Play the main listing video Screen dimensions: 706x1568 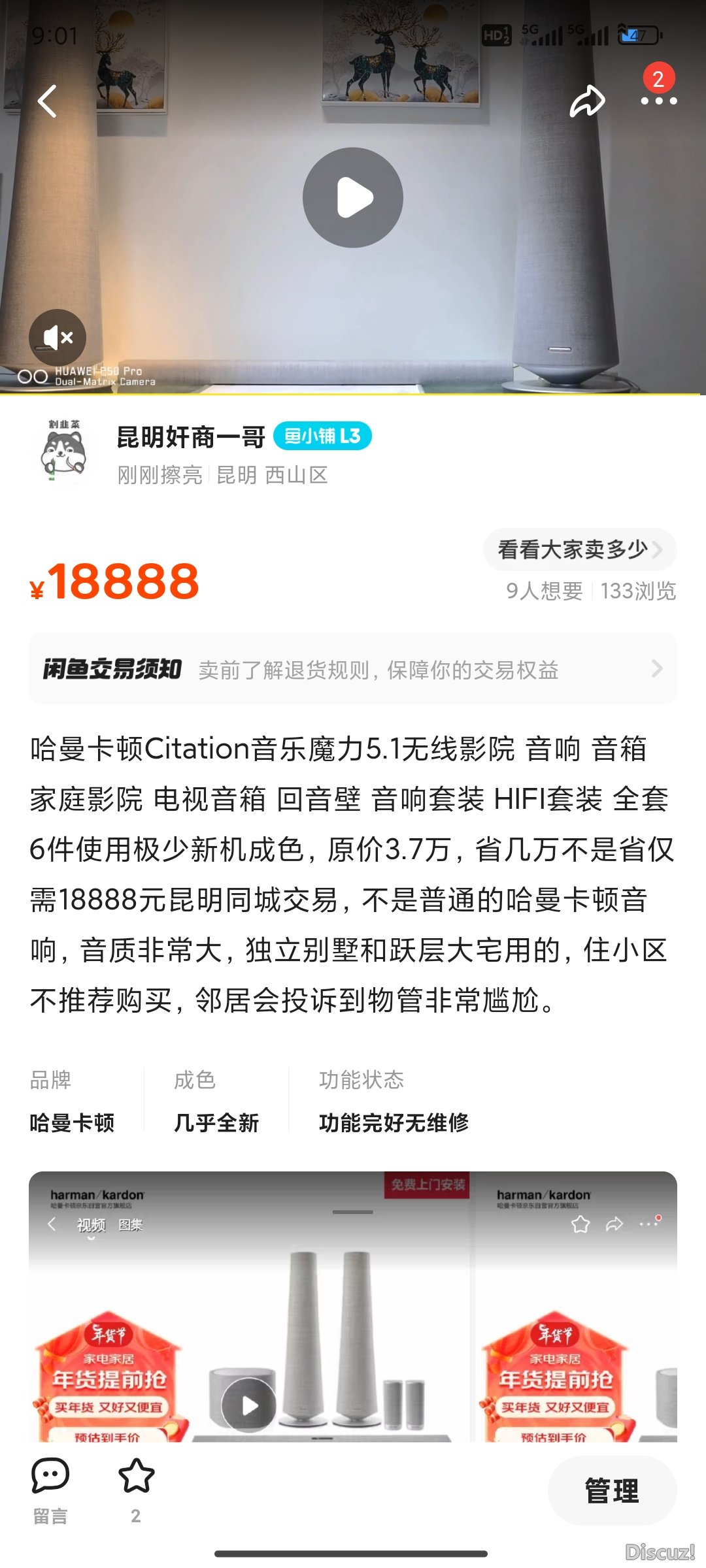[x=352, y=197]
